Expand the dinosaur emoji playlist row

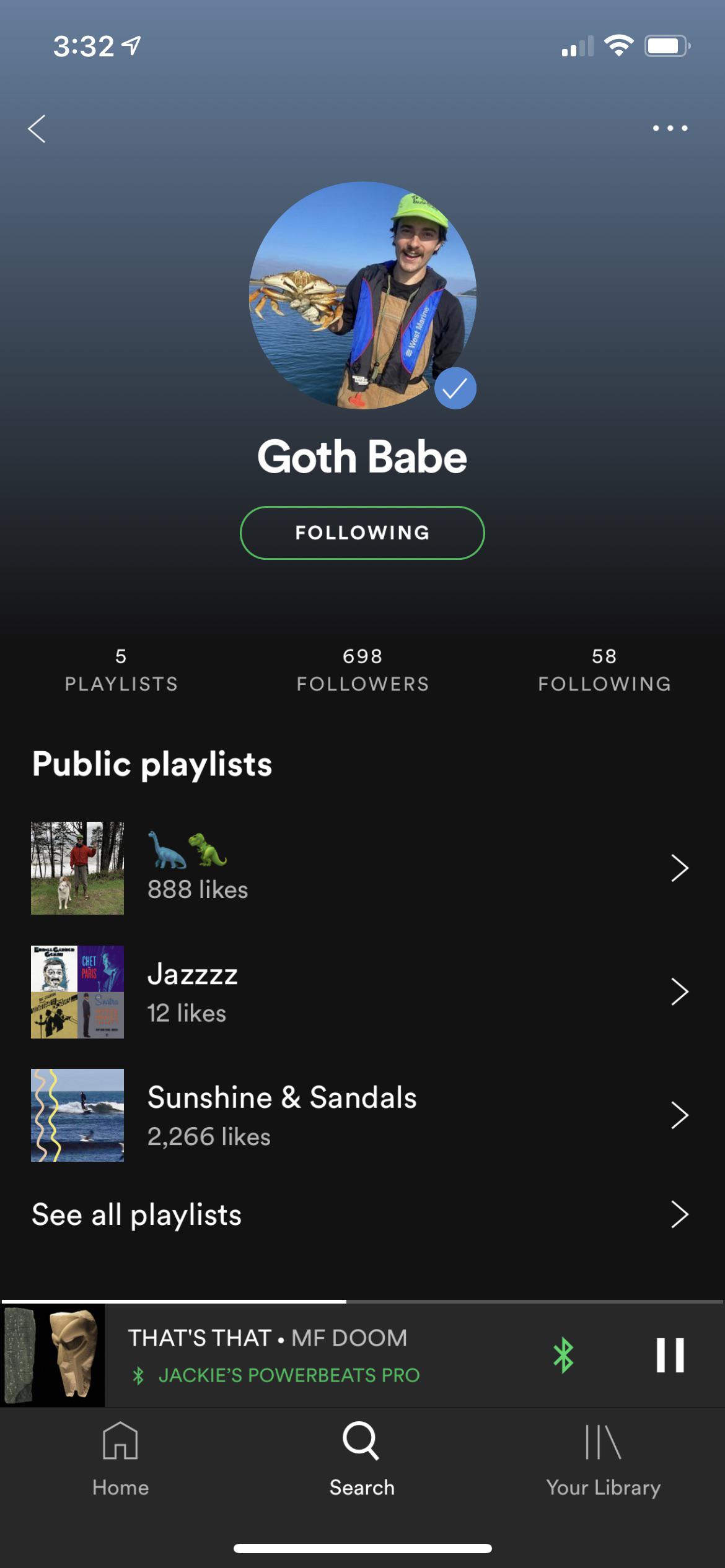coord(679,868)
